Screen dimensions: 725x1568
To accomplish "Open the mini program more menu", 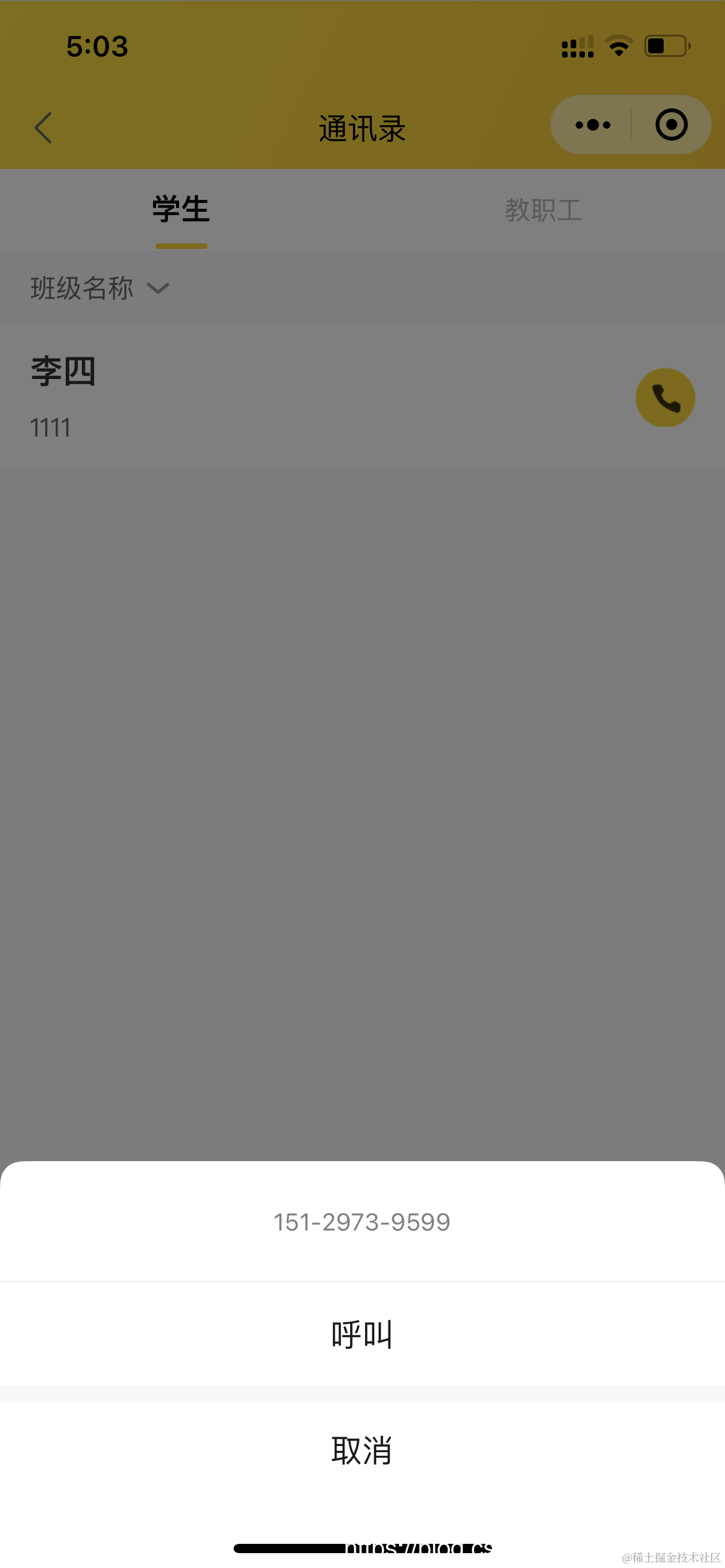I will [592, 125].
